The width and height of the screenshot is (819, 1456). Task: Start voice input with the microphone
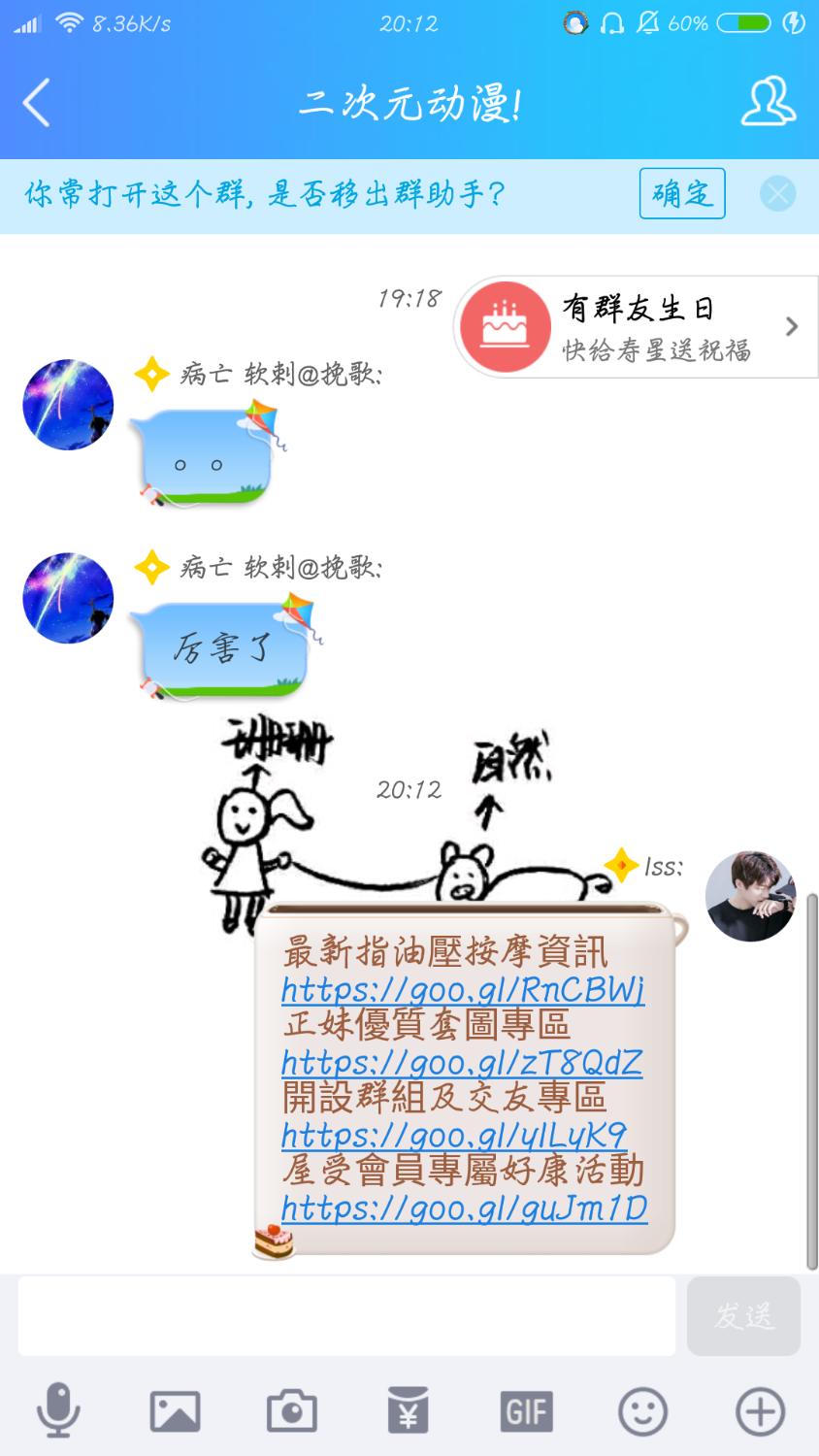pos(58,1410)
